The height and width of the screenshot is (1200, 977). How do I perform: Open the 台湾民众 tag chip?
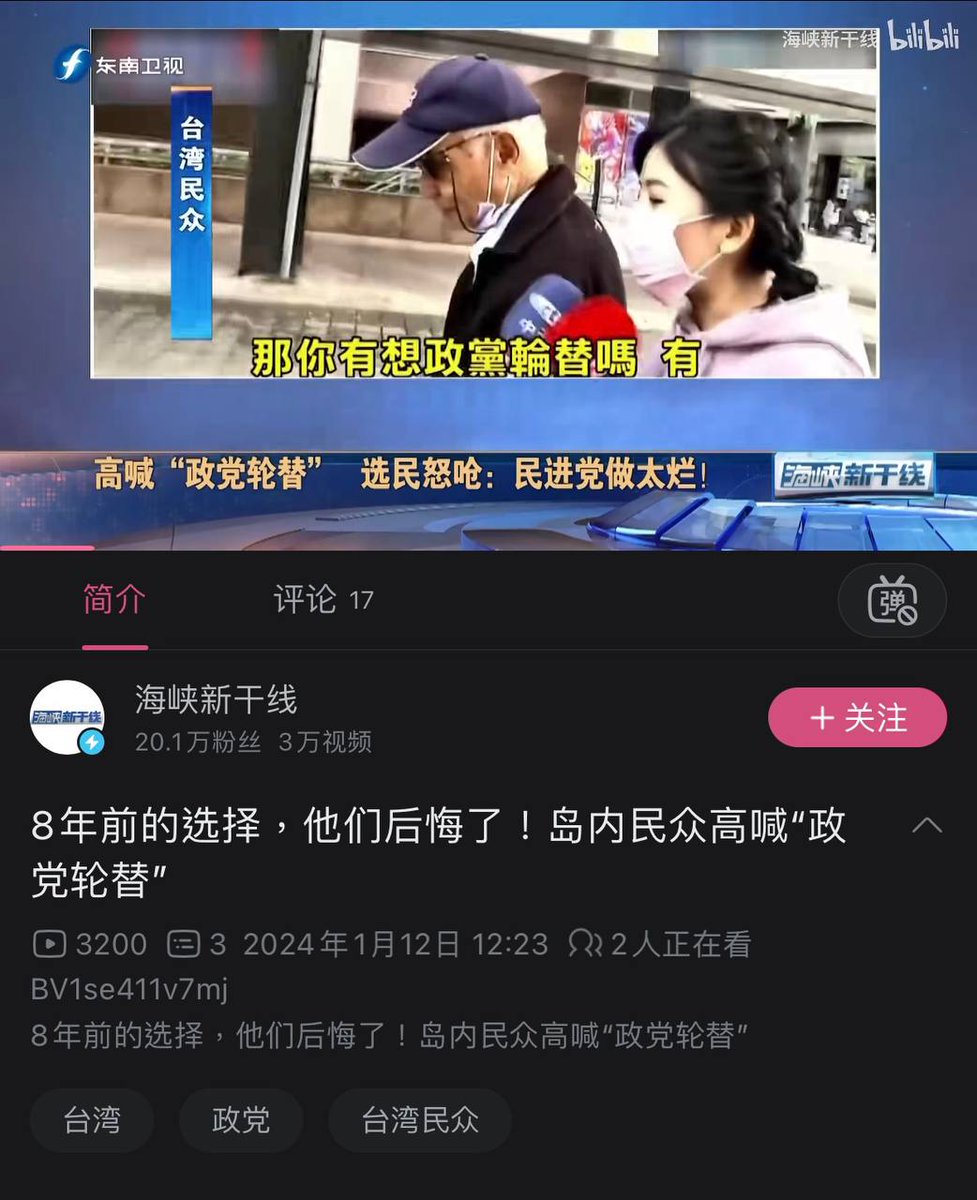click(x=420, y=1120)
